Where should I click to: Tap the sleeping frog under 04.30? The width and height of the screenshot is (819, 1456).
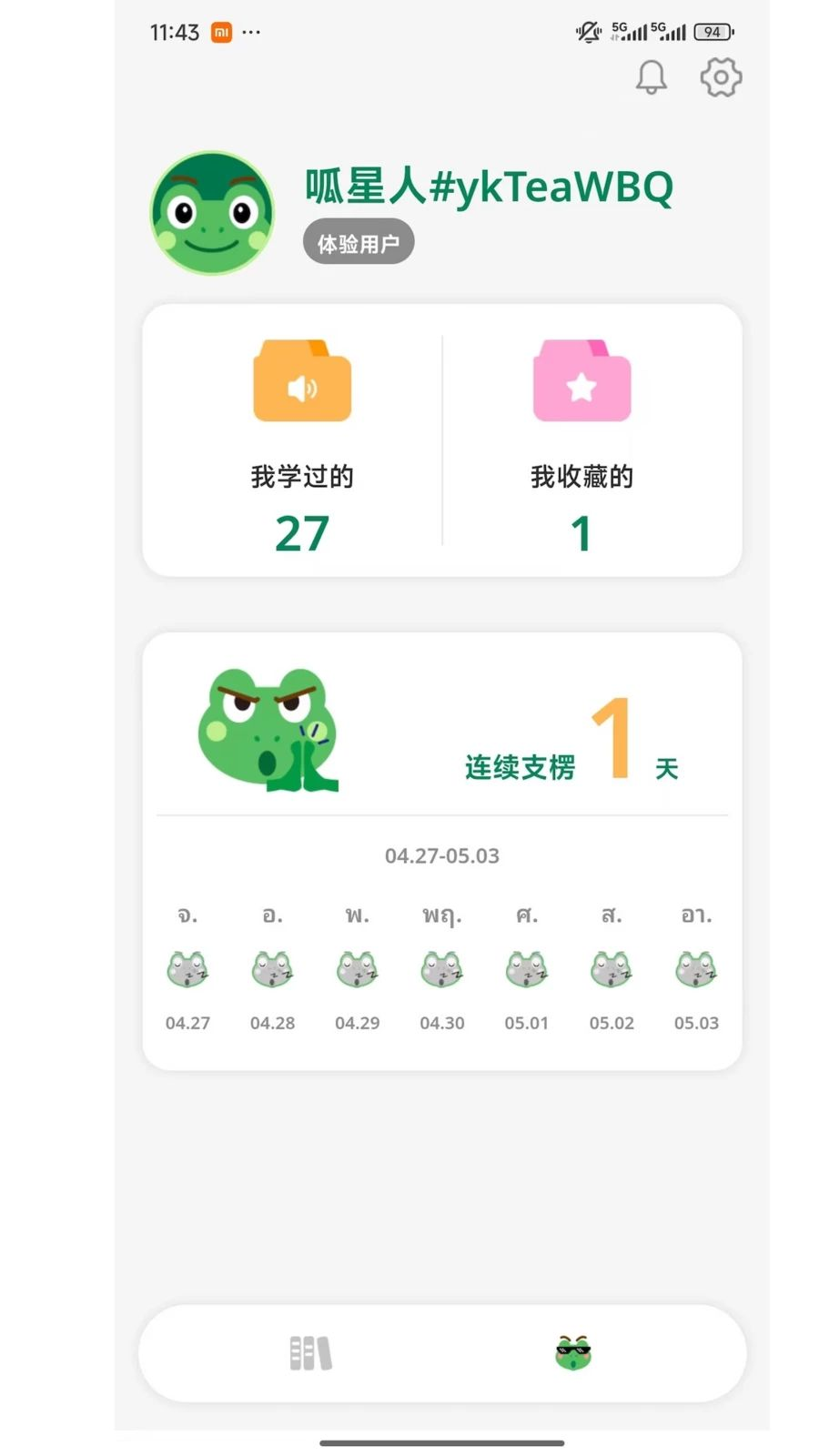[441, 970]
